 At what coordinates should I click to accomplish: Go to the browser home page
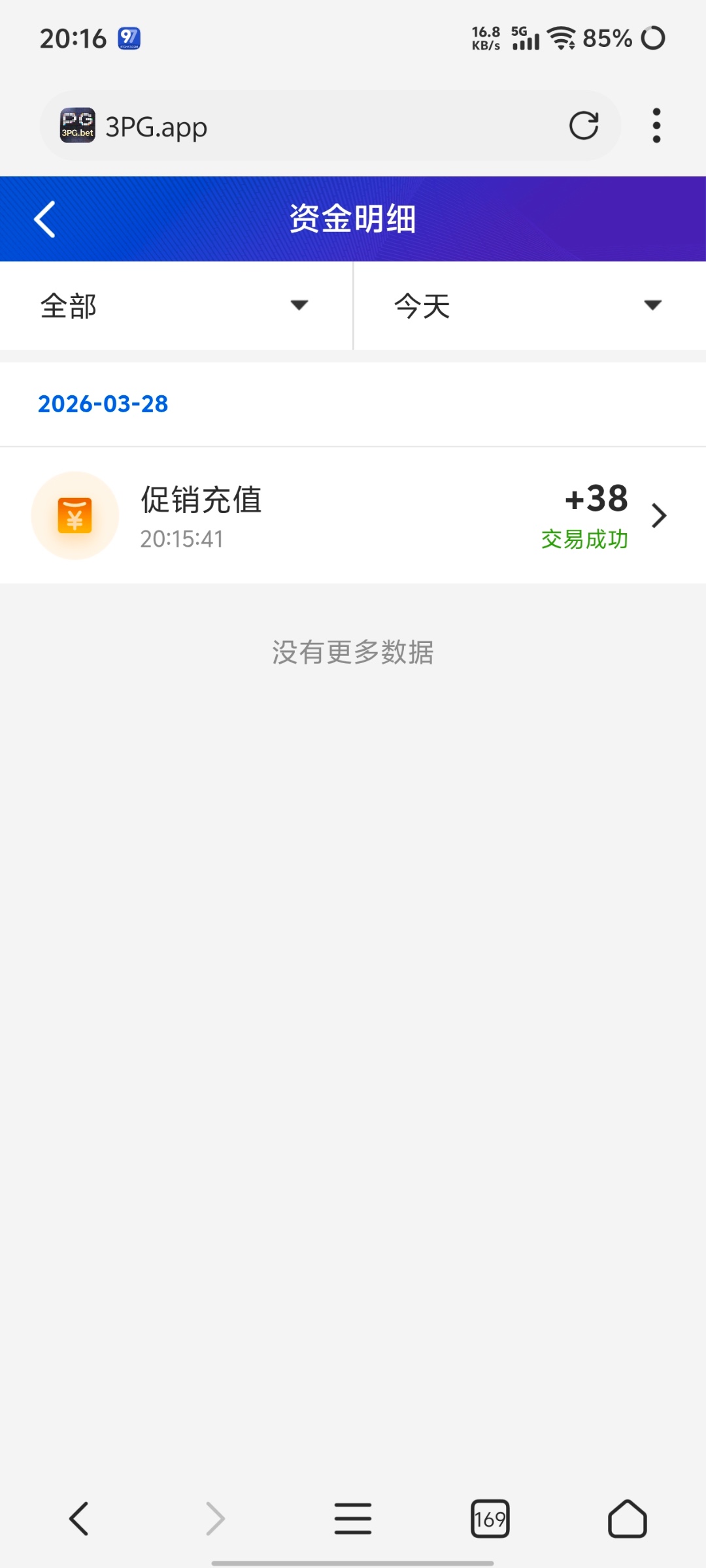coord(628,1518)
